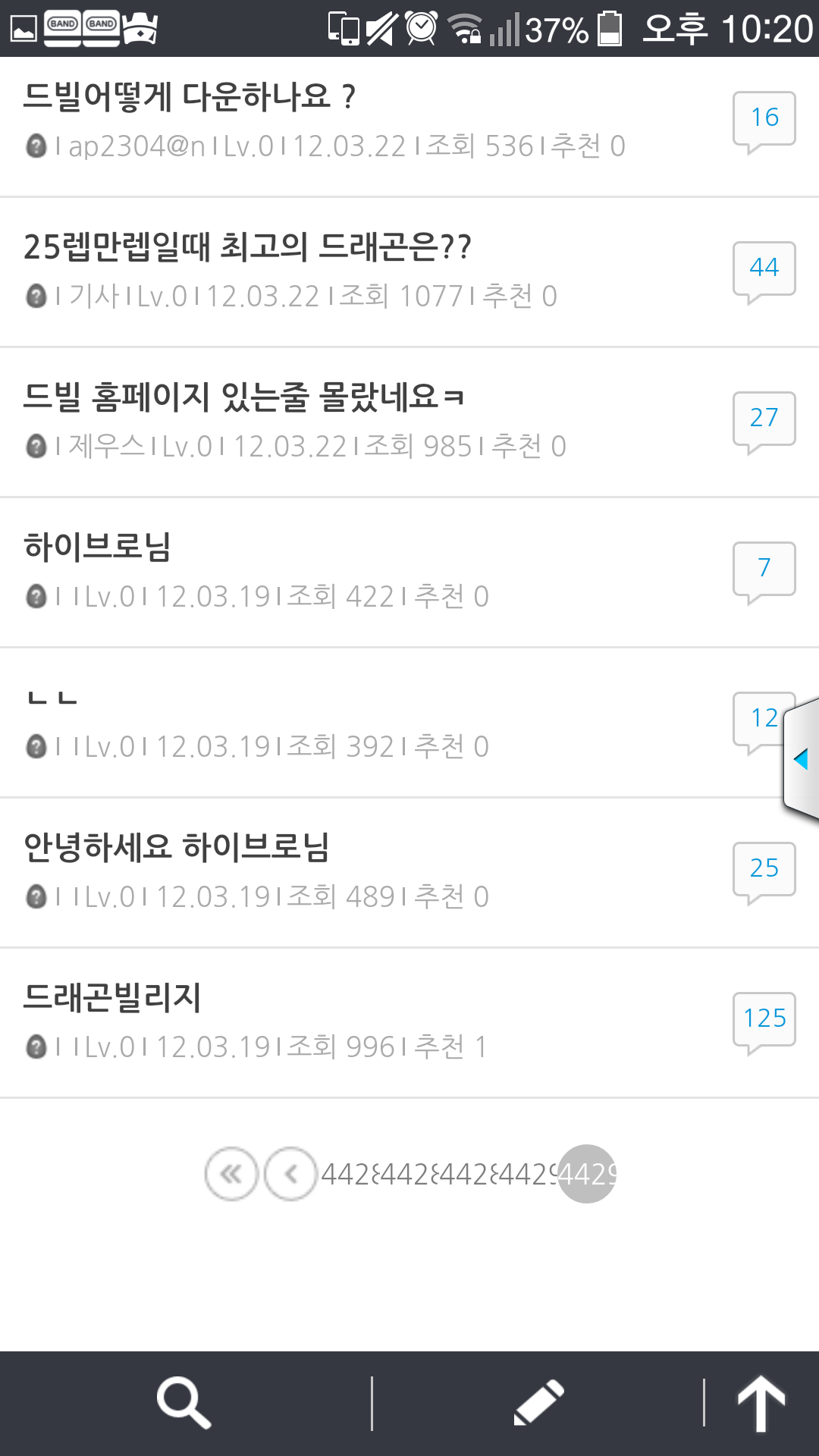
Task: View the 44 comments on the 25렙만렙 post
Action: tap(764, 268)
